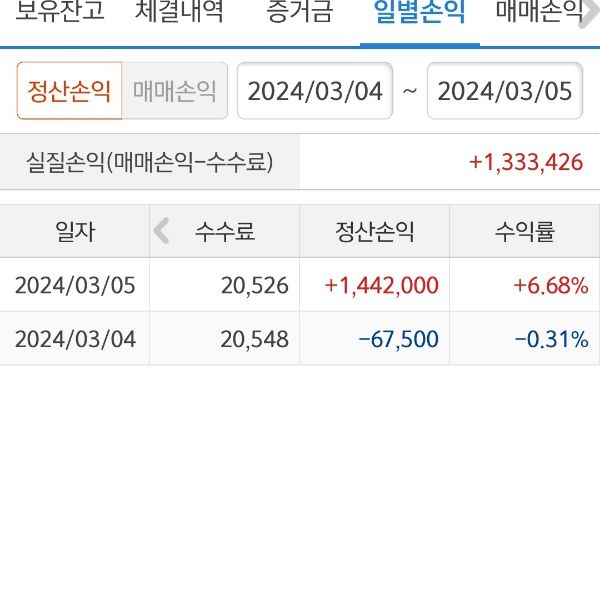
Task: Select the 정산손익 segment button
Action: (69, 91)
